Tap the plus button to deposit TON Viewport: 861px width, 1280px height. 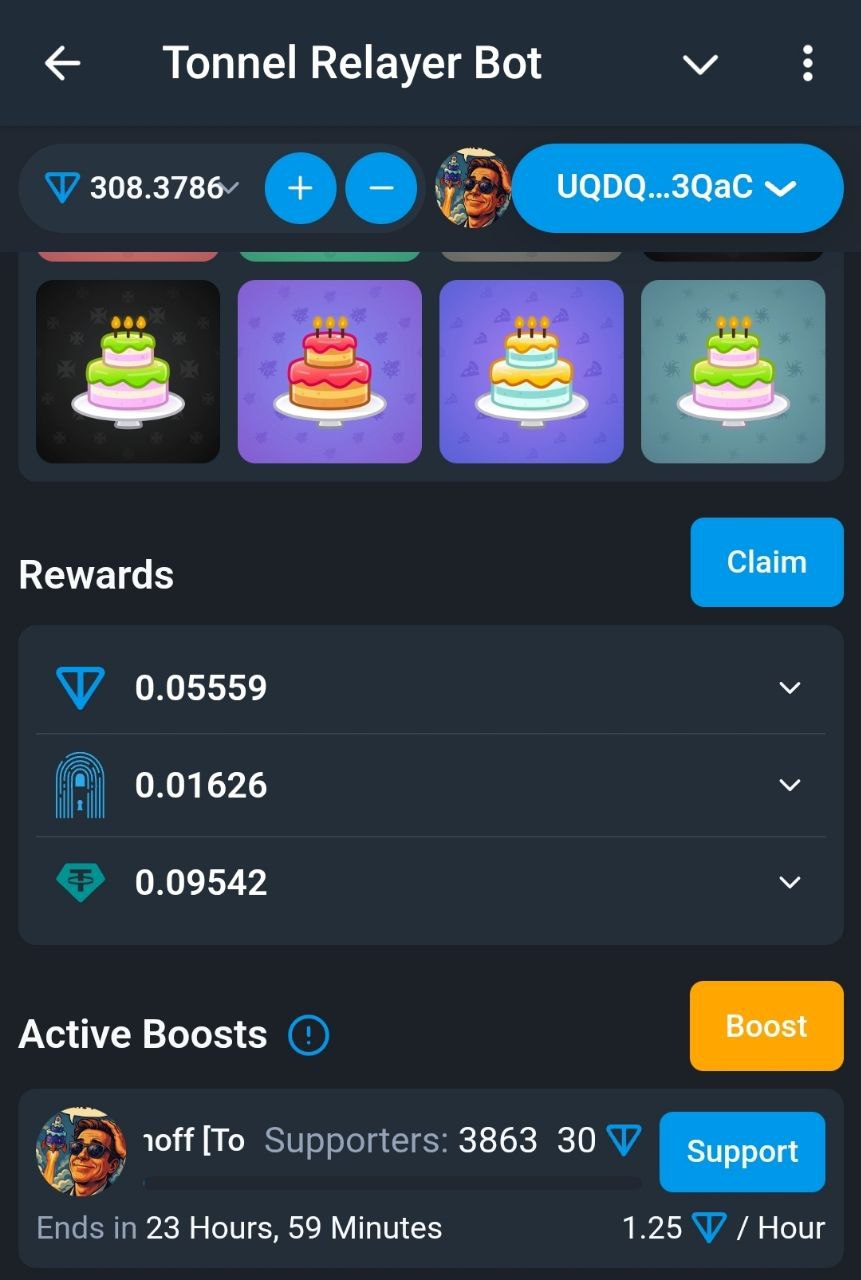(300, 188)
